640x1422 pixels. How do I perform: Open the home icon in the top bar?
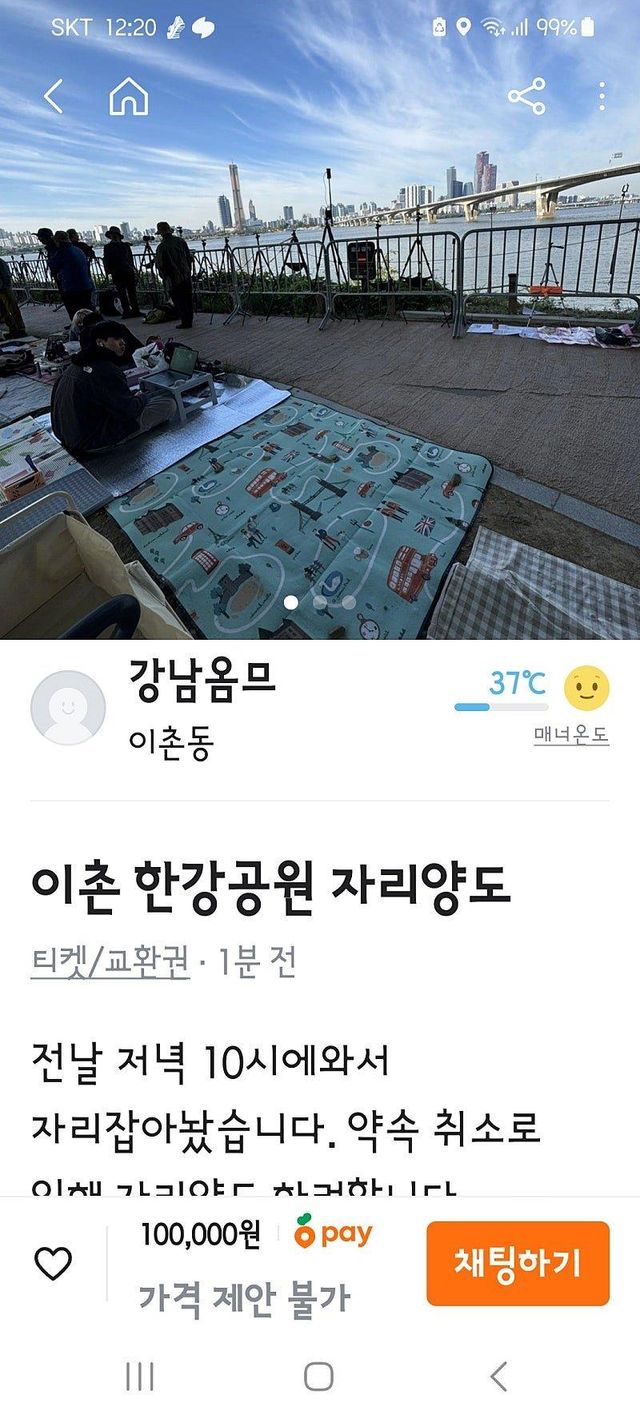point(128,97)
